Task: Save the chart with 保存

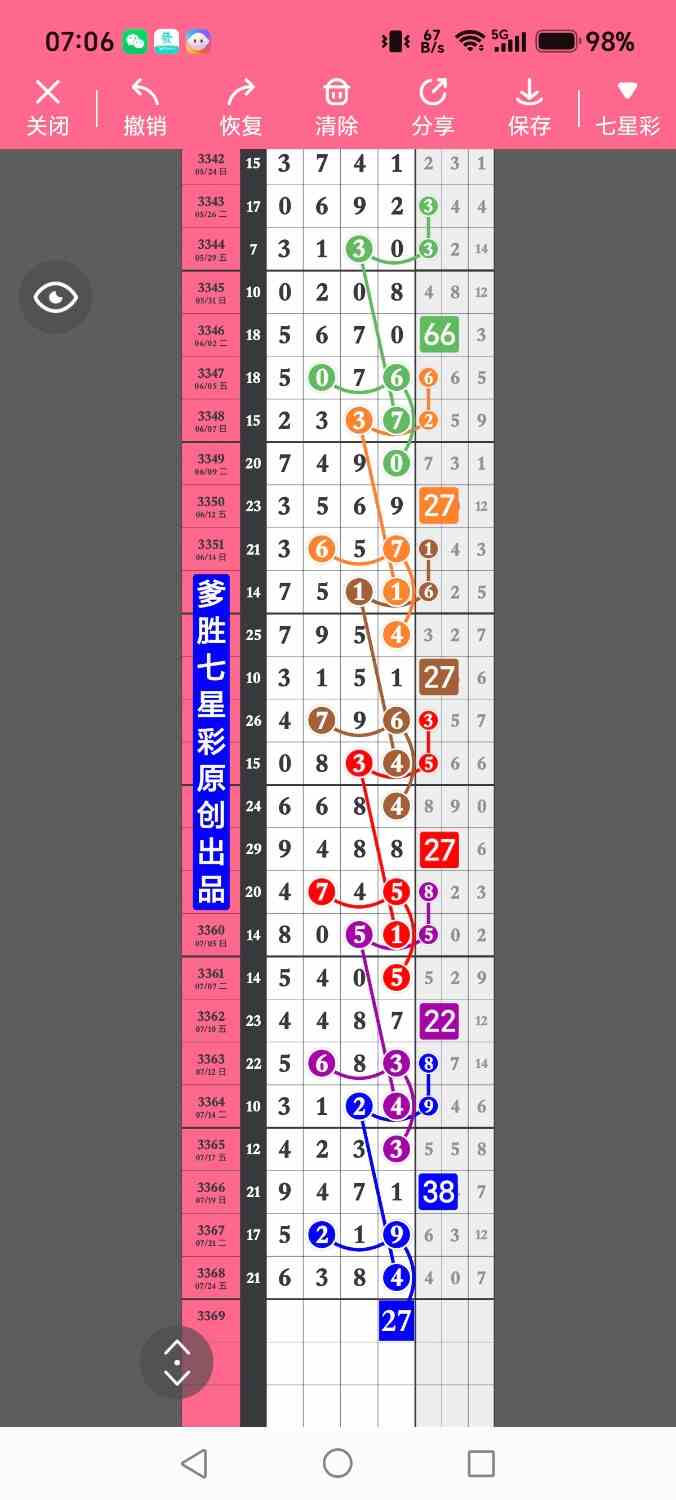Action: coord(529,108)
